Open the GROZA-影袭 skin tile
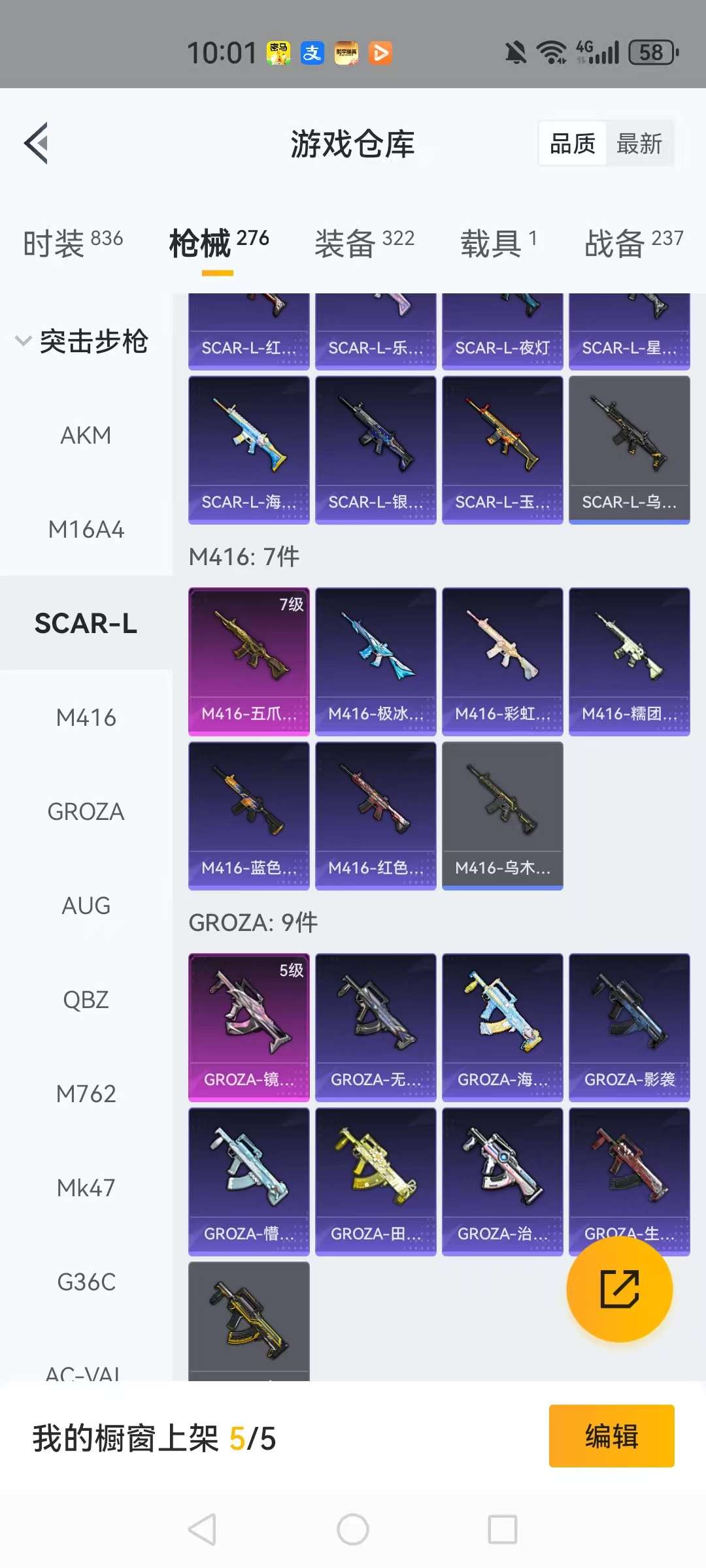The height and width of the screenshot is (1568, 706). pyautogui.click(x=629, y=1027)
